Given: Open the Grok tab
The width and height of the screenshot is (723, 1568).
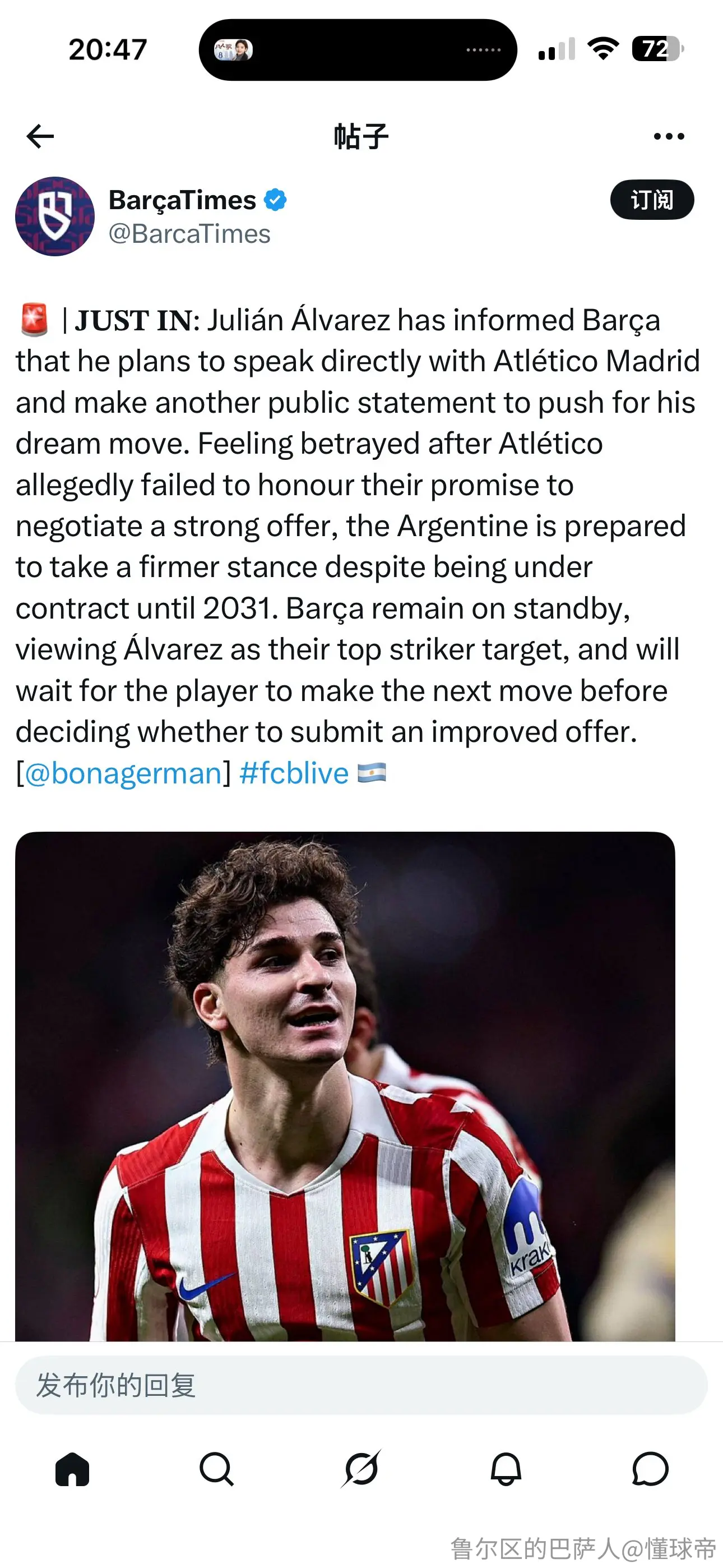Looking at the screenshot, I should click(x=361, y=1469).
